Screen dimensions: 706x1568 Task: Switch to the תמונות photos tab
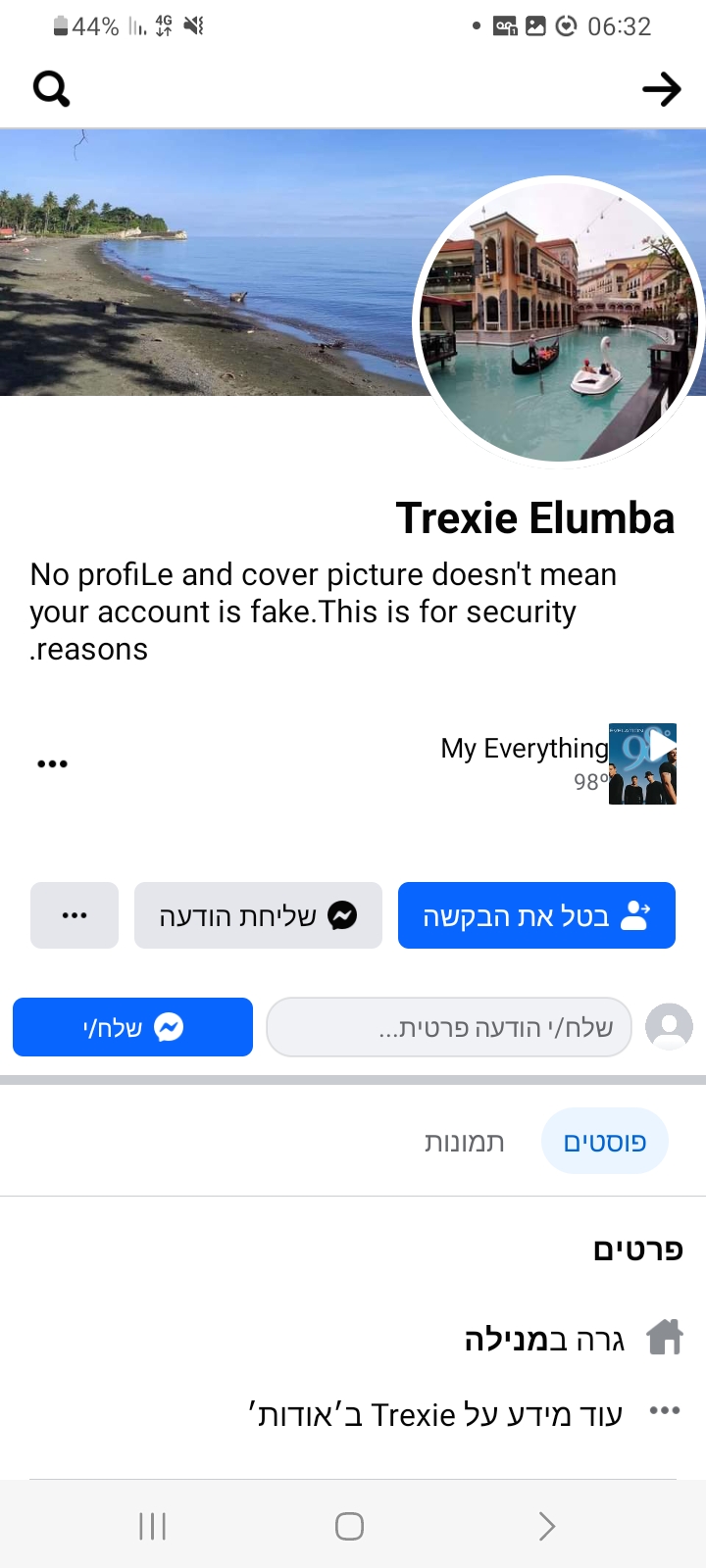point(464,1142)
